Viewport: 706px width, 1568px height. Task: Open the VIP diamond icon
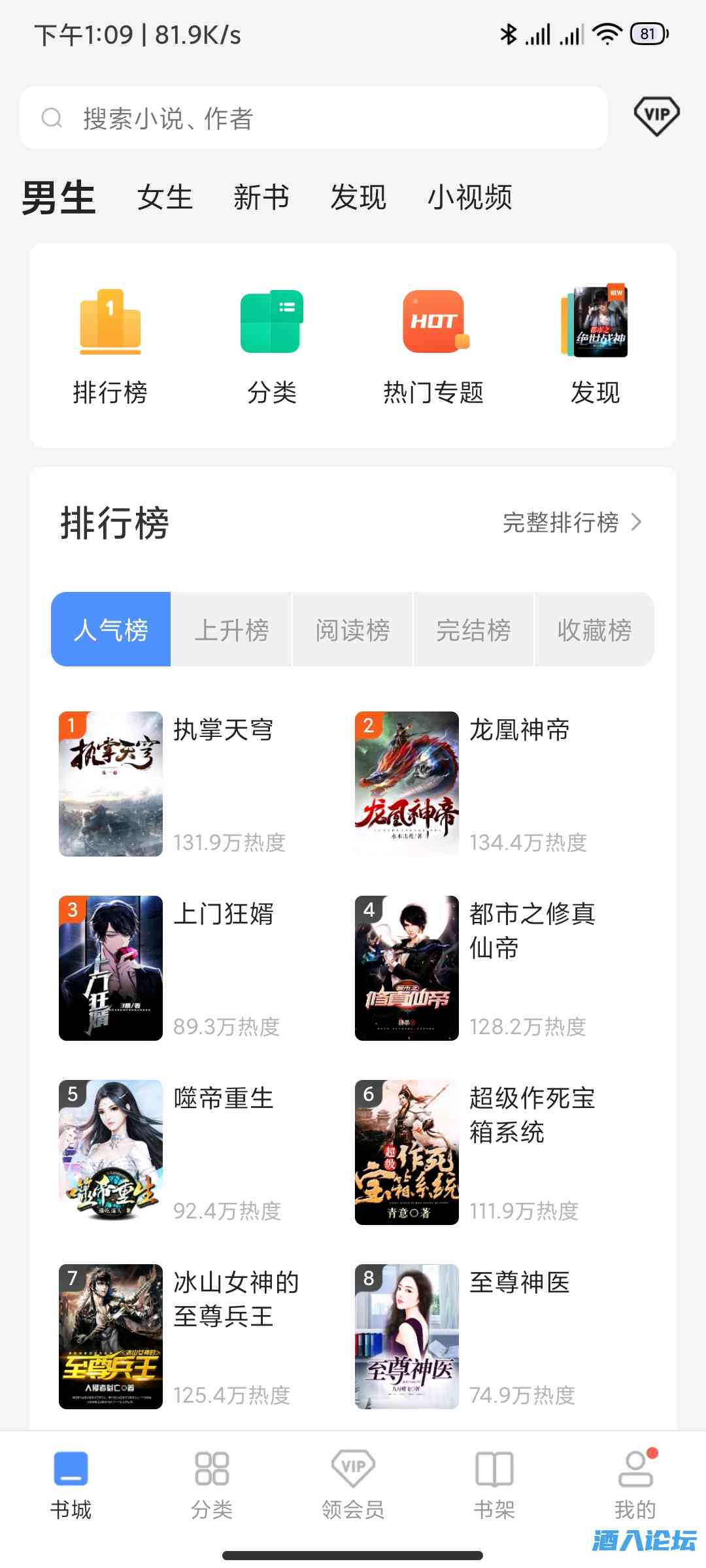656,116
